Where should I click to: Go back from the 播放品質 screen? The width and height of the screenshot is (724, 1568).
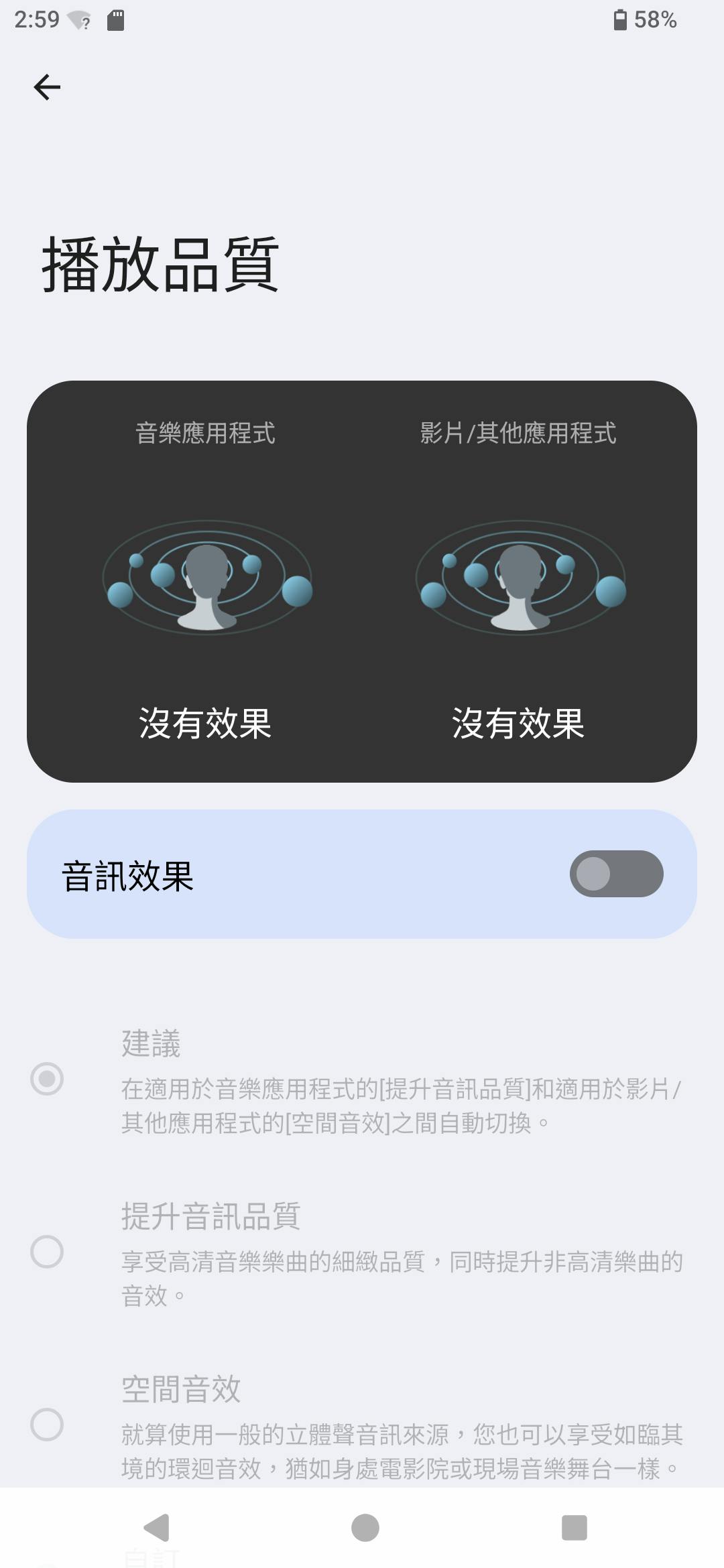47,87
